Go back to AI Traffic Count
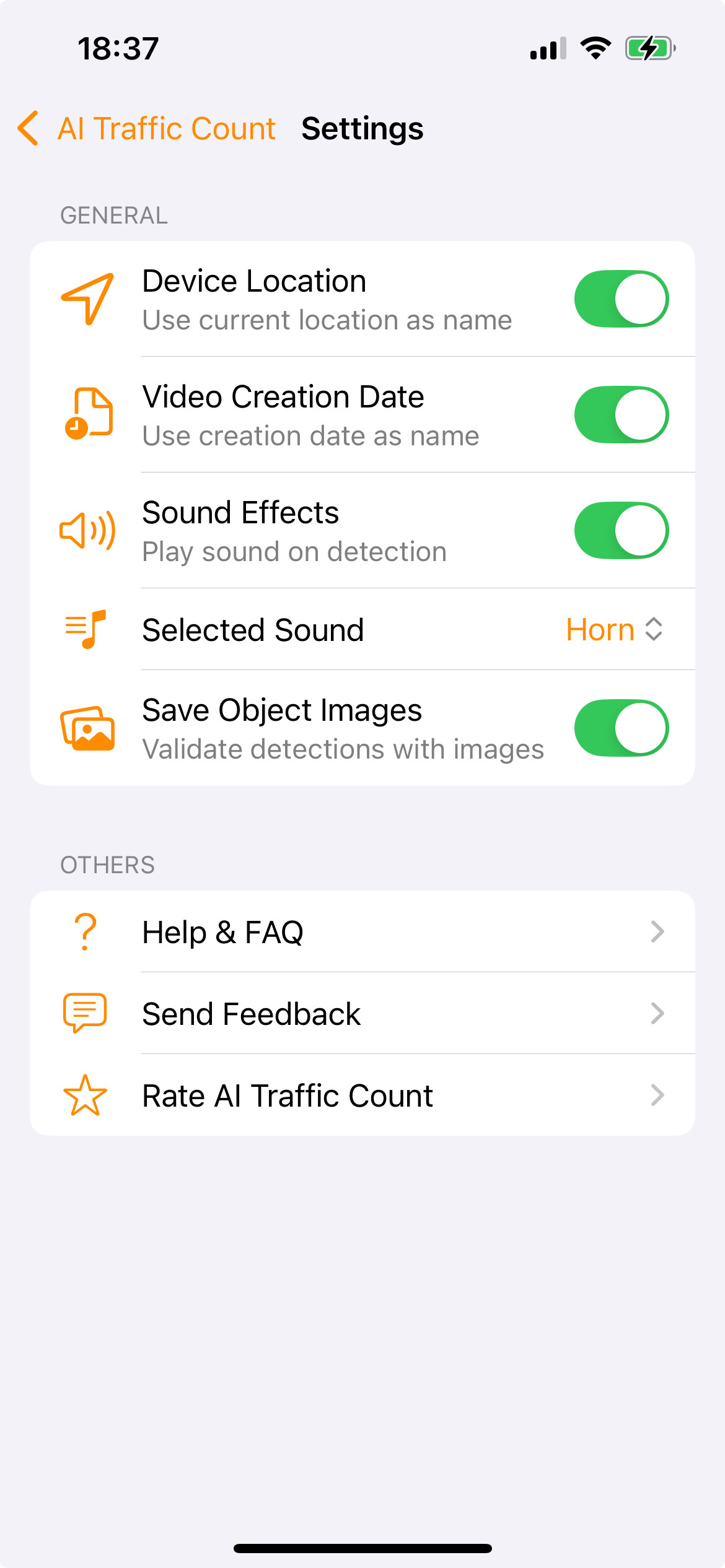Screen dimensions: 725x1568 pos(146,129)
